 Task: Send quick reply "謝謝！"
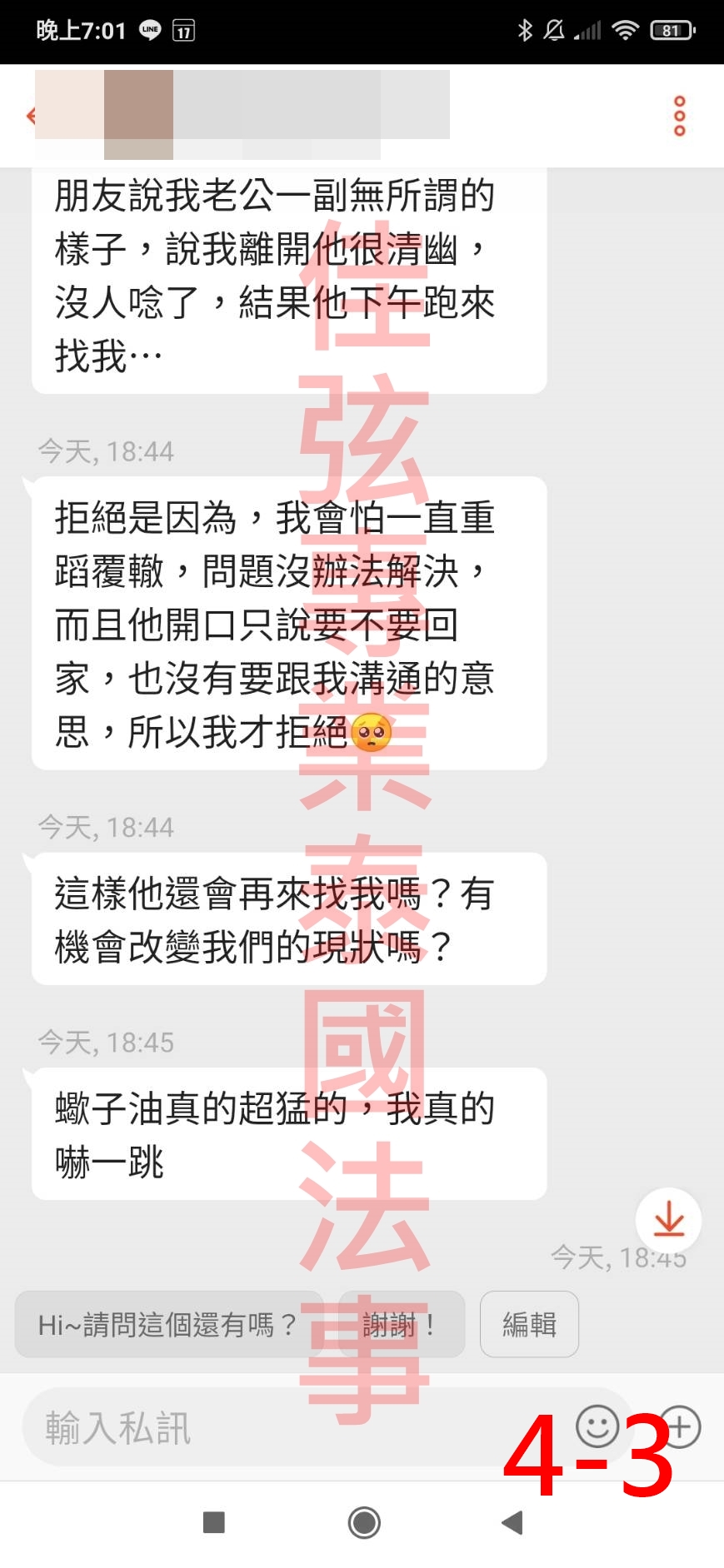click(402, 1324)
